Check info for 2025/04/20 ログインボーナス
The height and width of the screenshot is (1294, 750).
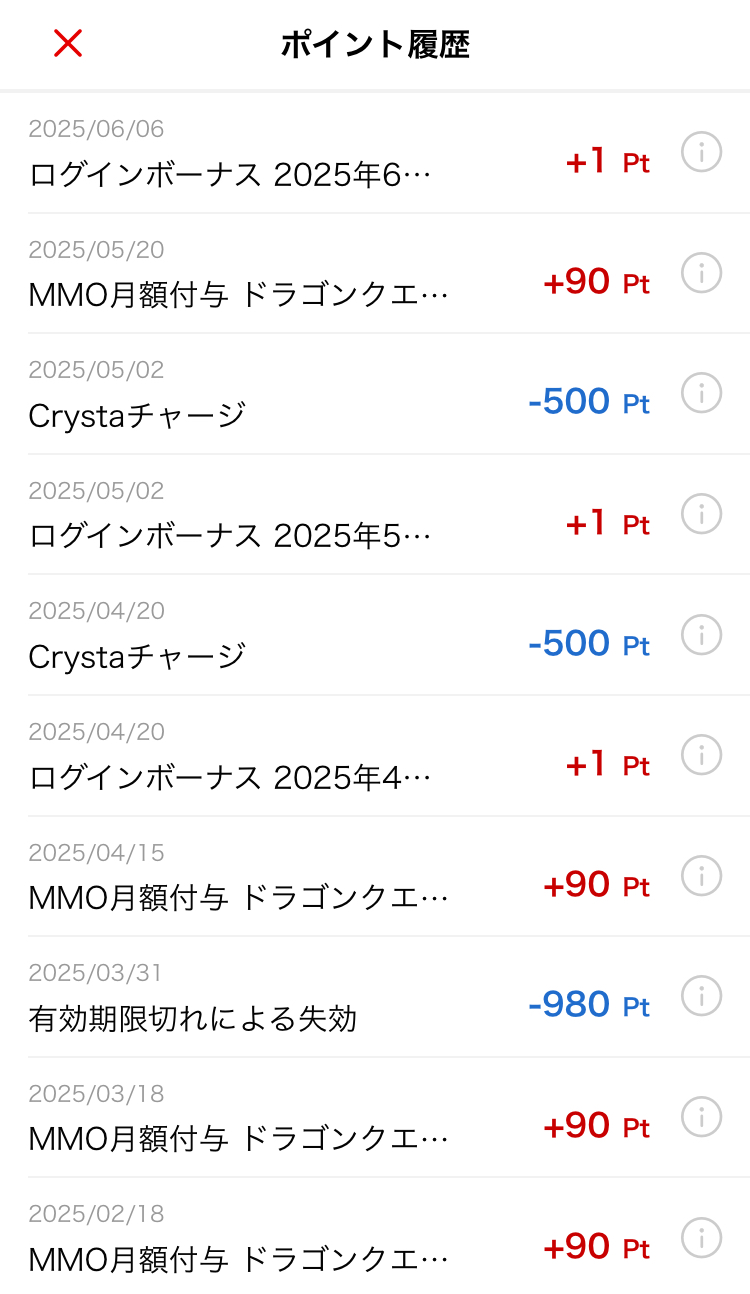coord(701,755)
